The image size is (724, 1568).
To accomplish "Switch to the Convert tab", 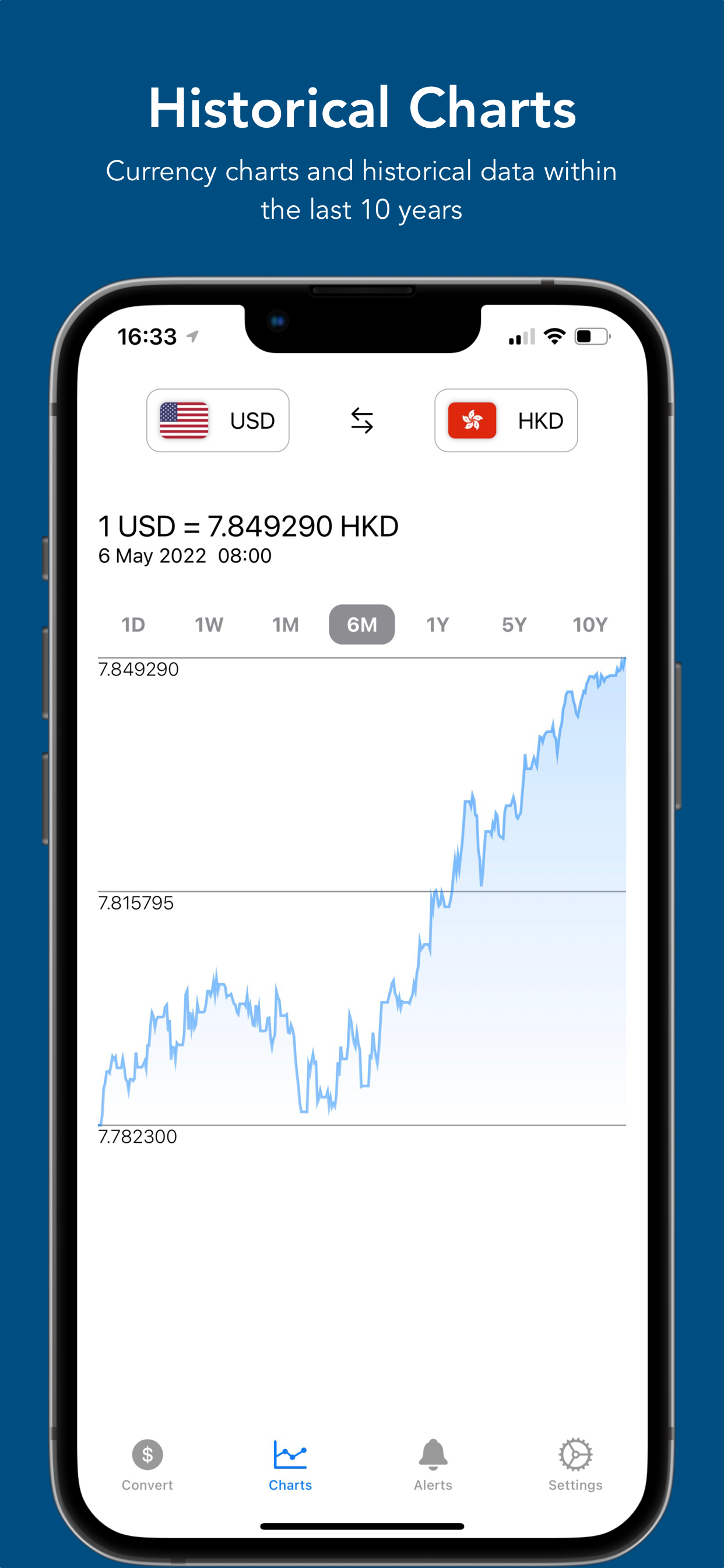I will point(147,1461).
